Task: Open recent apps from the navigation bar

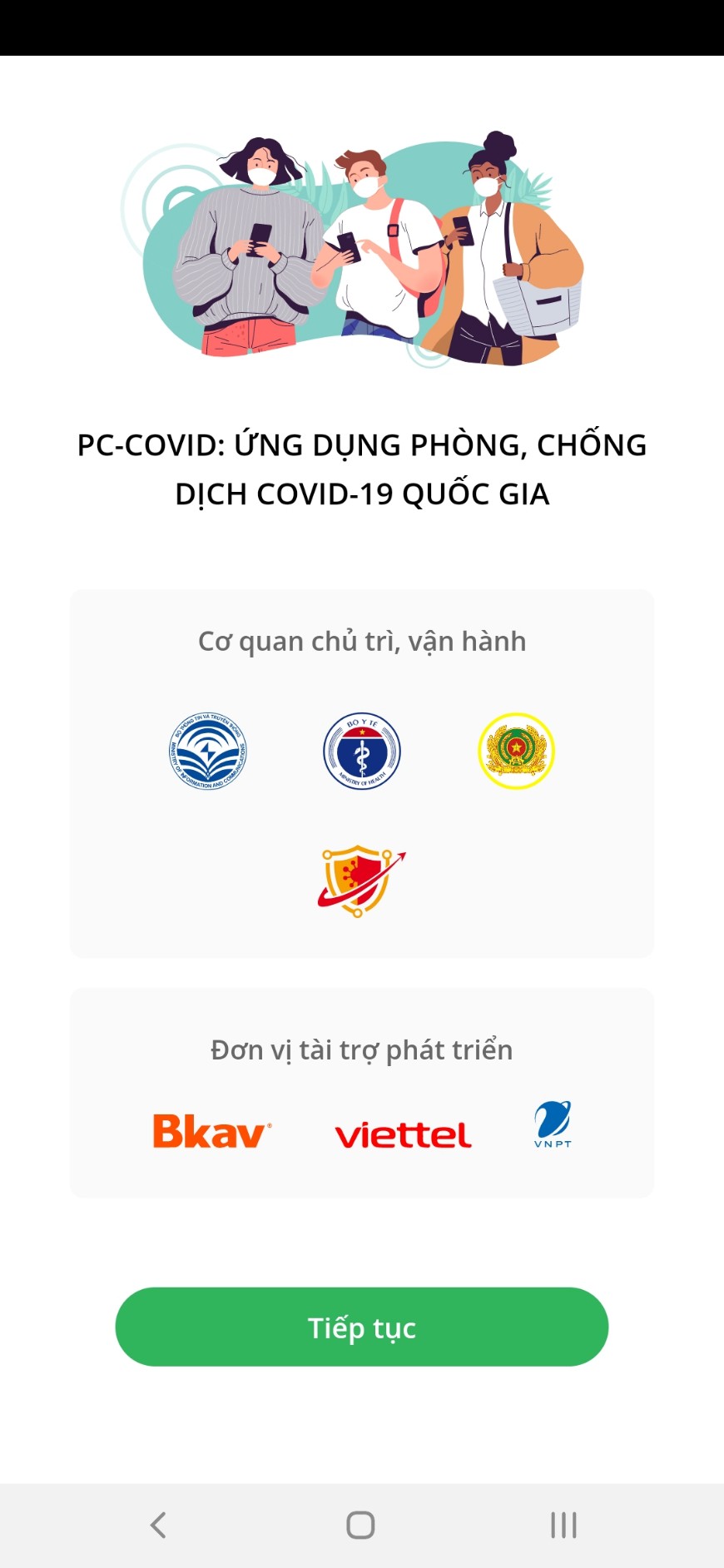Action: pyautogui.click(x=563, y=1525)
